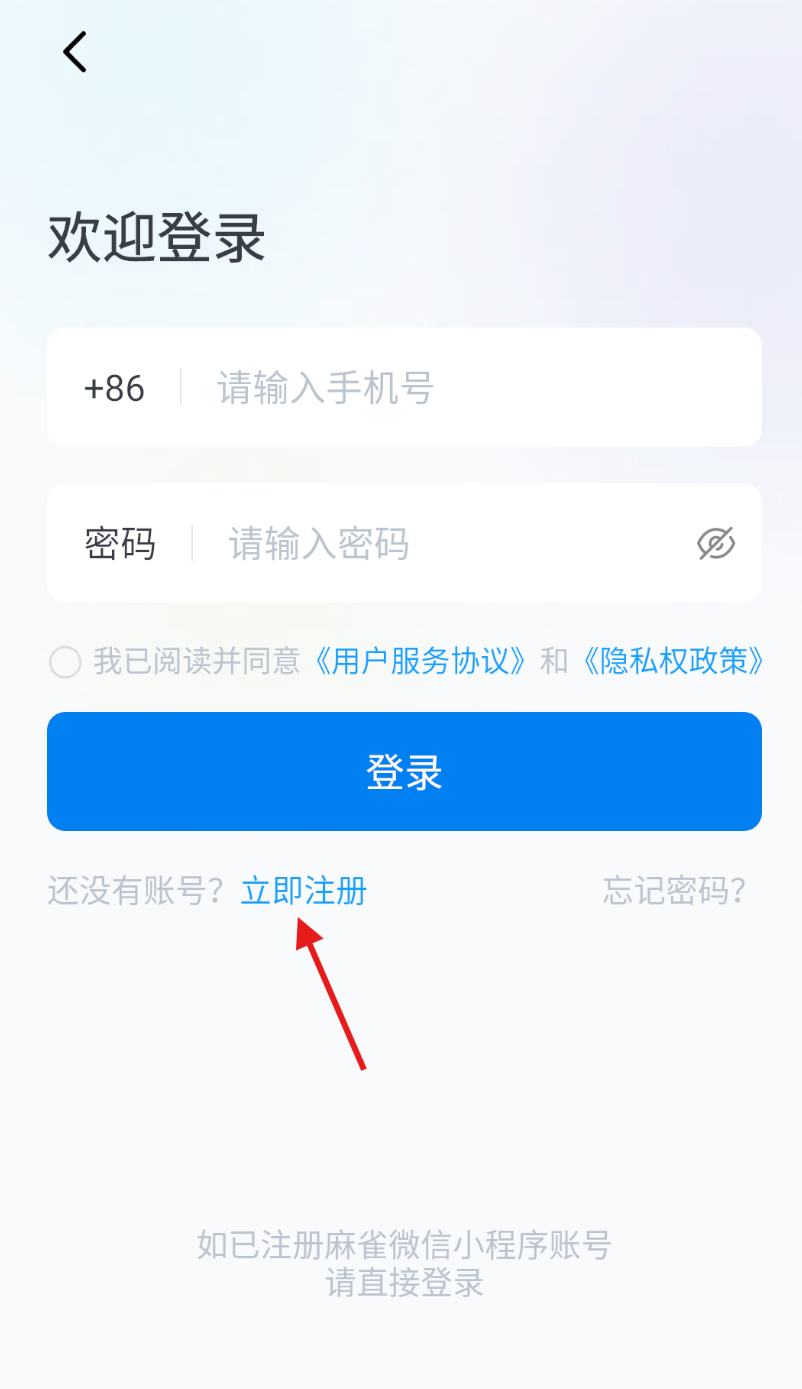Open the +86 country code selector

pyautogui.click(x=114, y=388)
